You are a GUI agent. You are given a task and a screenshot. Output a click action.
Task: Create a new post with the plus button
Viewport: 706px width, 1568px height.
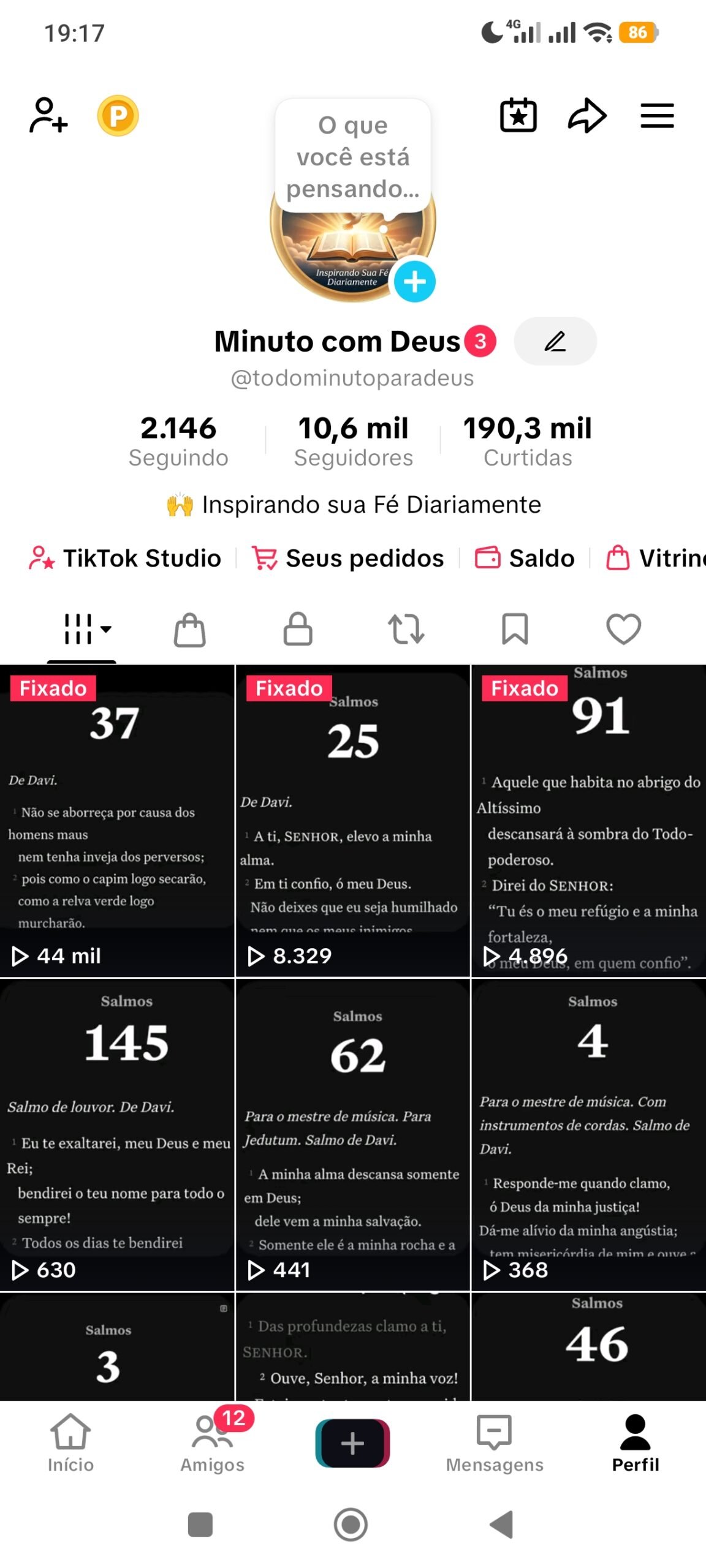(353, 1443)
